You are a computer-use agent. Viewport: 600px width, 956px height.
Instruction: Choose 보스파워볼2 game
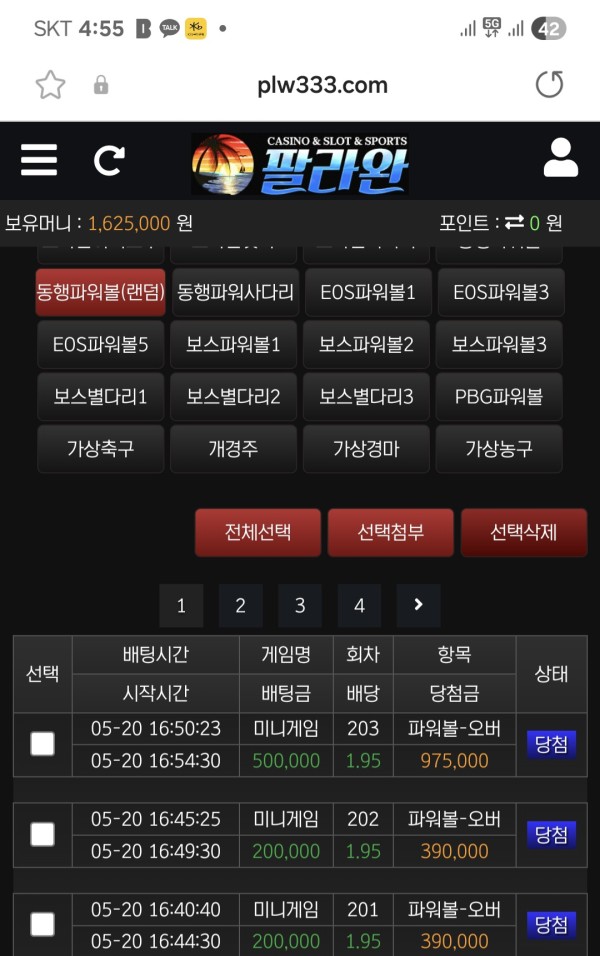pyautogui.click(x=367, y=345)
